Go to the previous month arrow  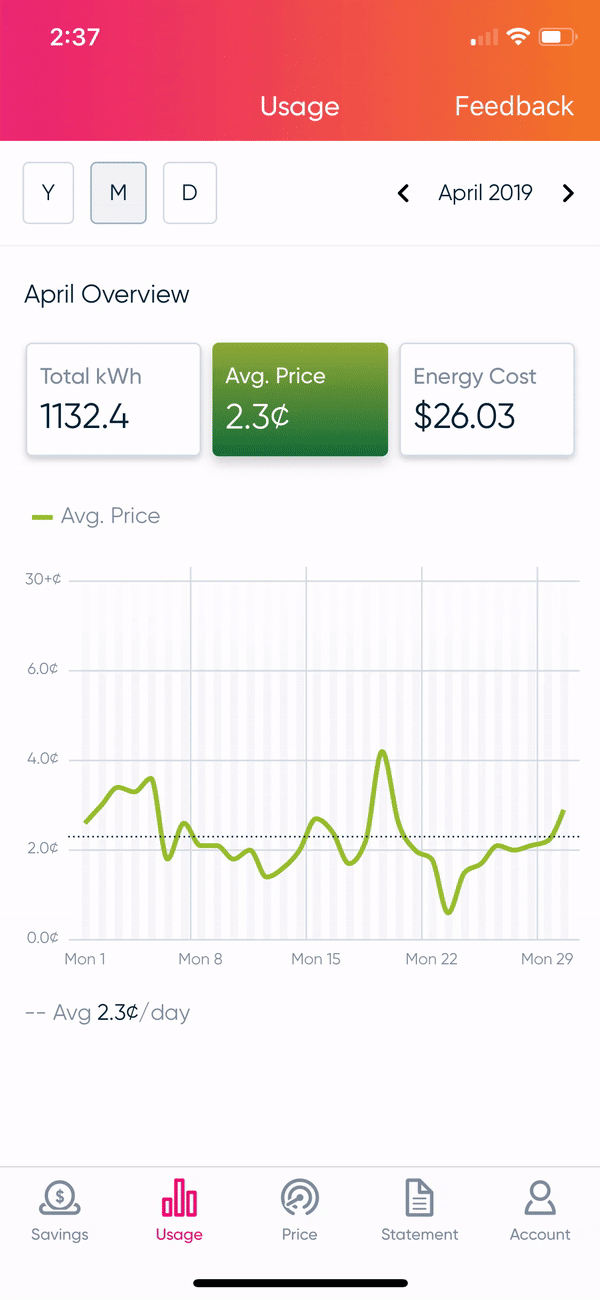point(404,193)
